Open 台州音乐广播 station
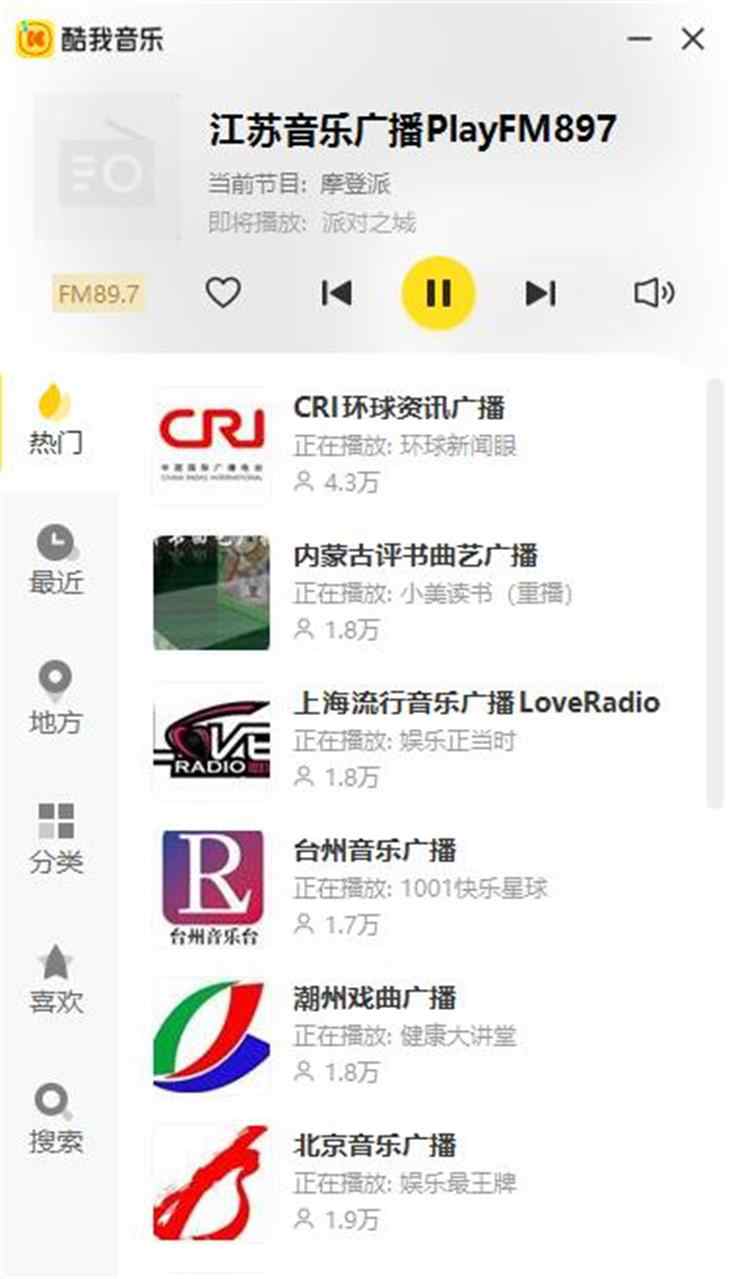Image resolution: width=730 pixels, height=1279 pixels. click(418, 887)
